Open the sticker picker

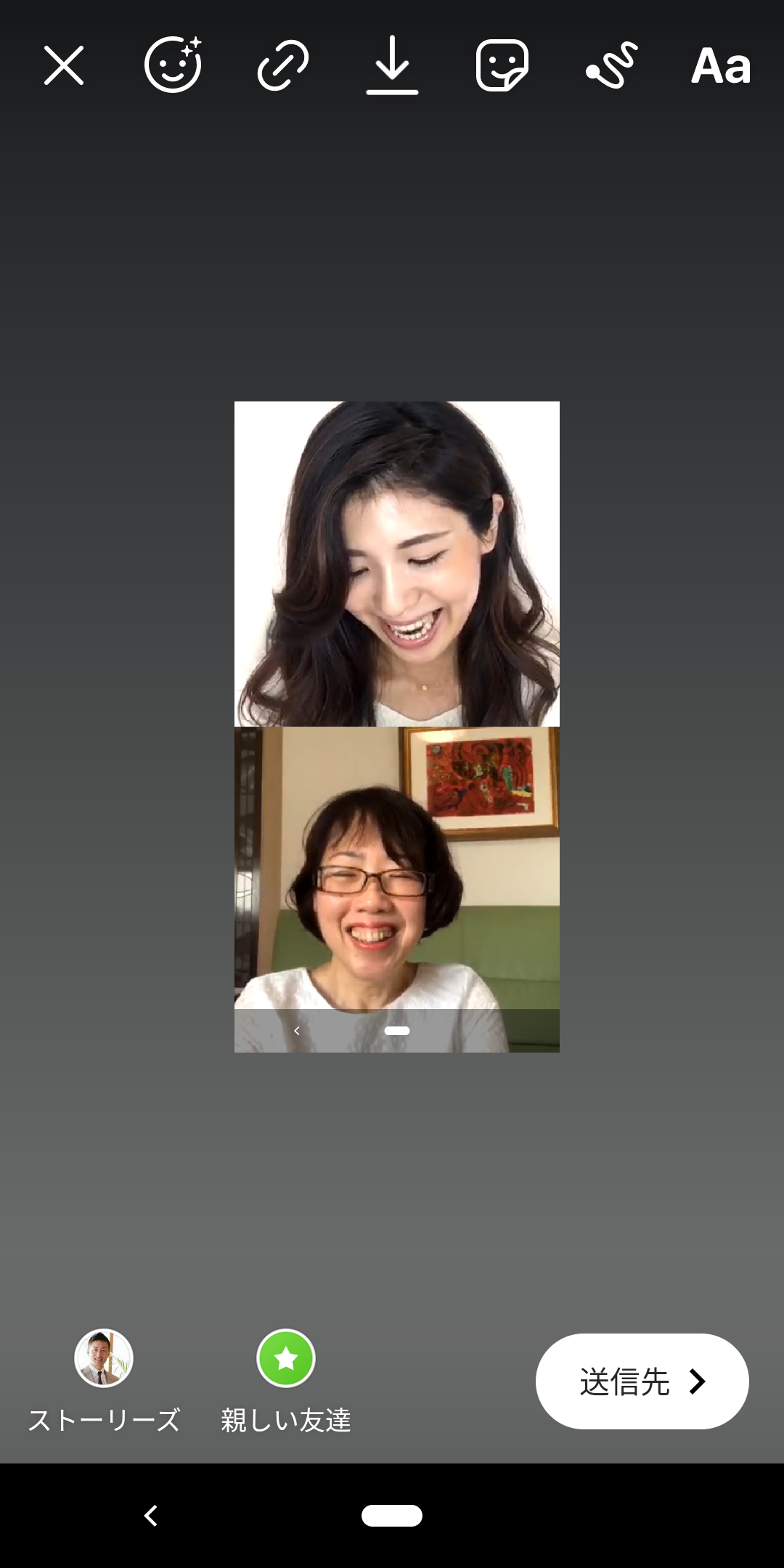(x=502, y=65)
